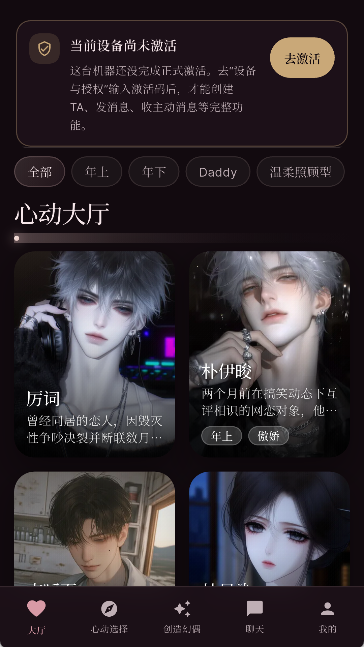Switch to the 大厅 tab
Image resolution: width=364 pixels, height=647 pixels.
tap(36, 617)
